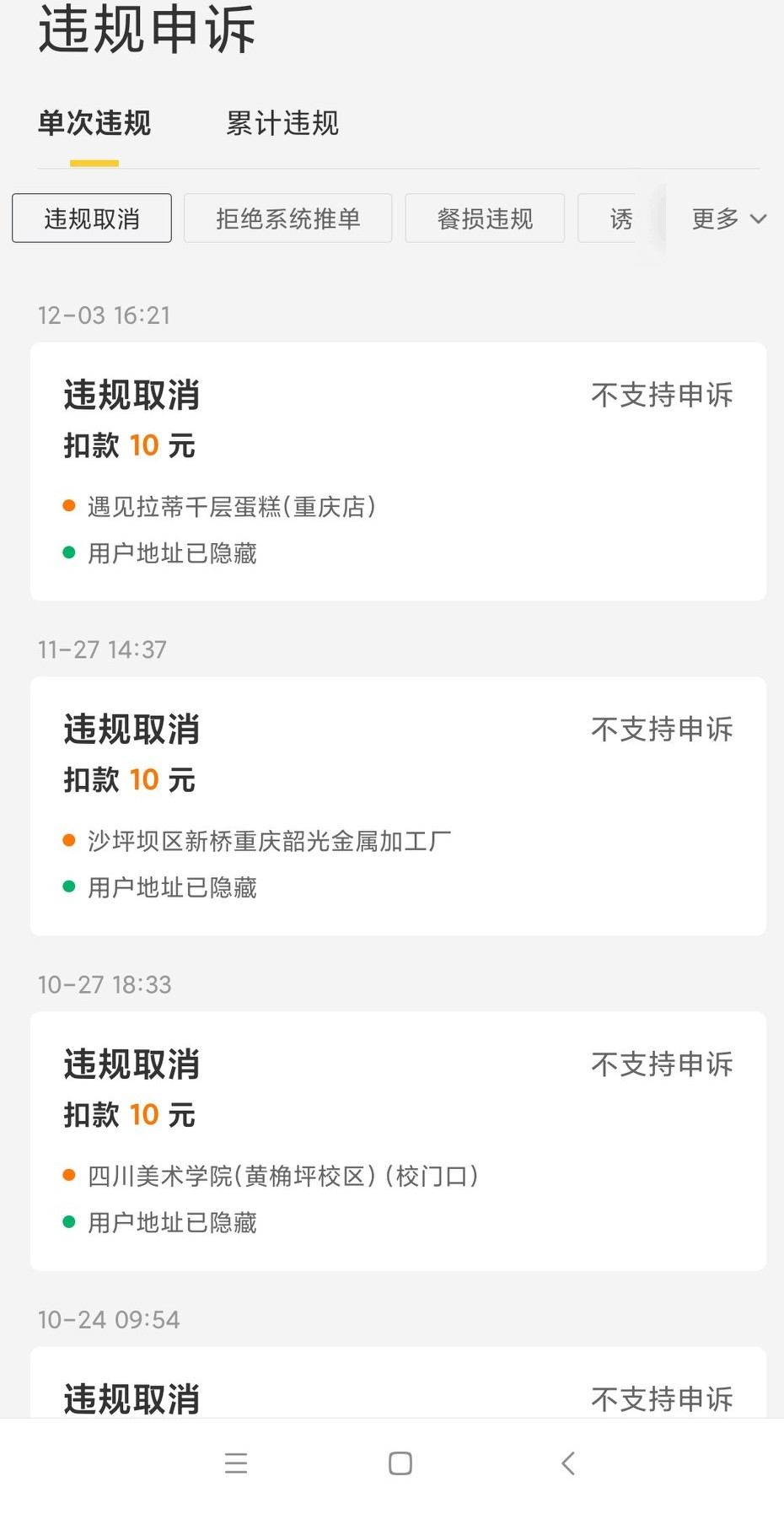The height and width of the screenshot is (1514, 784).
Task: Click the orange dot beside 遇见拉蒂千层蛋糕(重庆店)
Action: click(68, 506)
